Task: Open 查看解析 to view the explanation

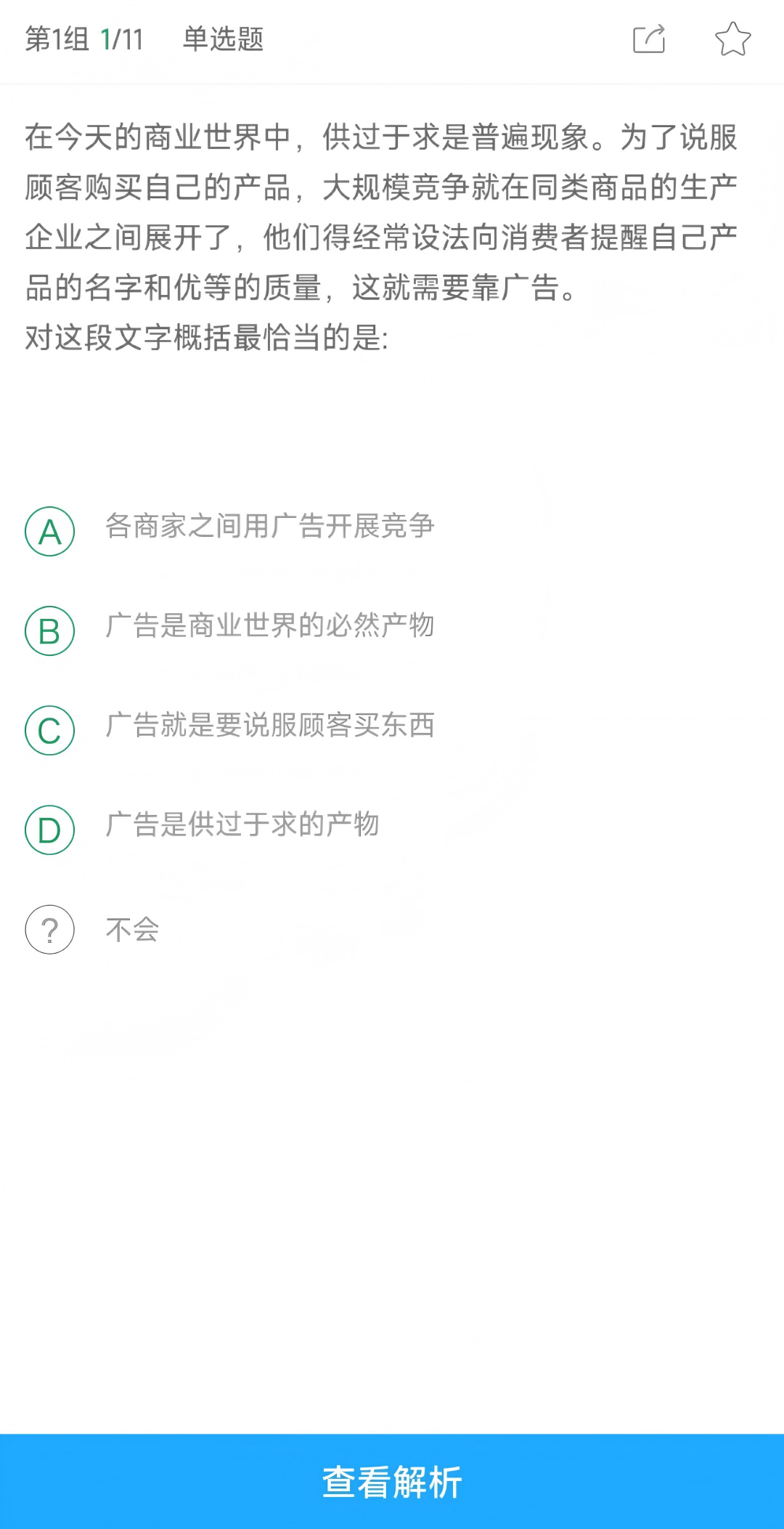Action: coord(392,1482)
